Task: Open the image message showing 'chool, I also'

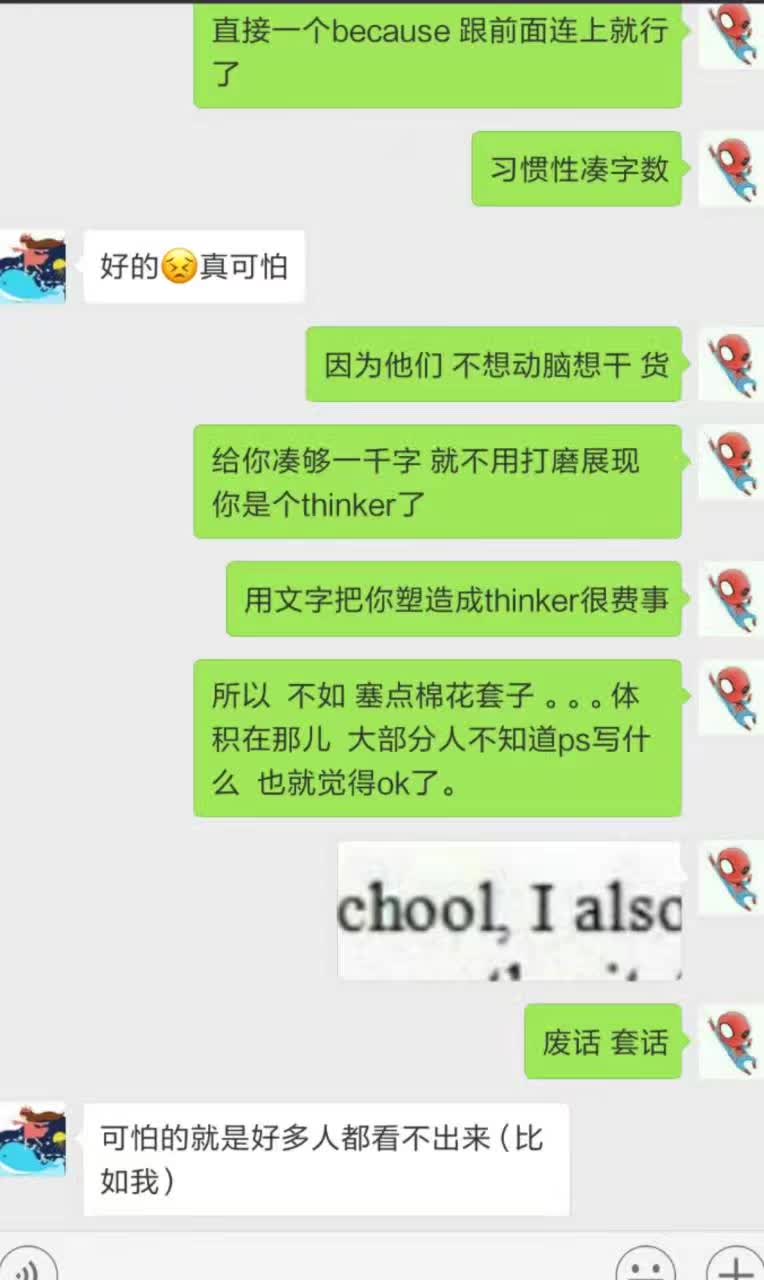Action: pos(509,910)
